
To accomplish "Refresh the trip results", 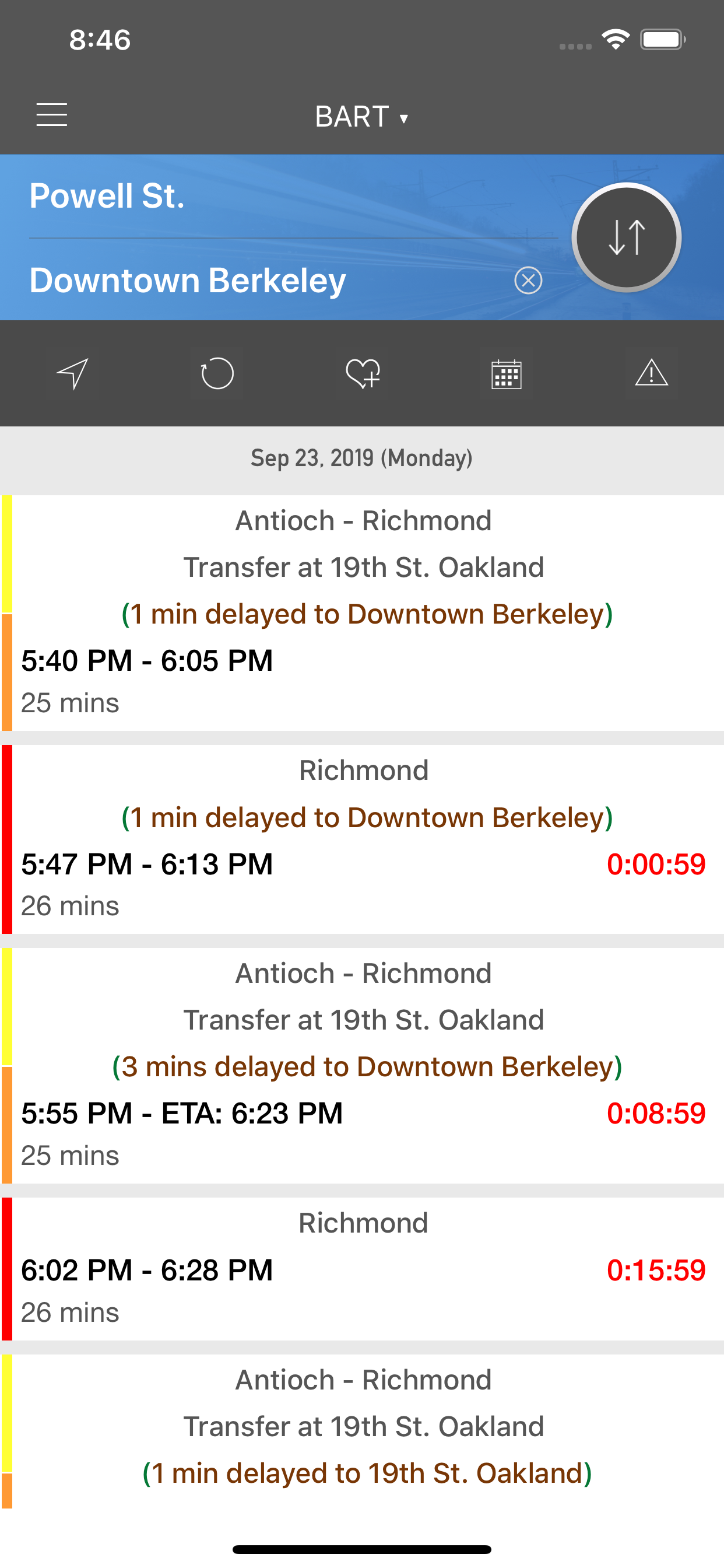I will (x=217, y=373).
